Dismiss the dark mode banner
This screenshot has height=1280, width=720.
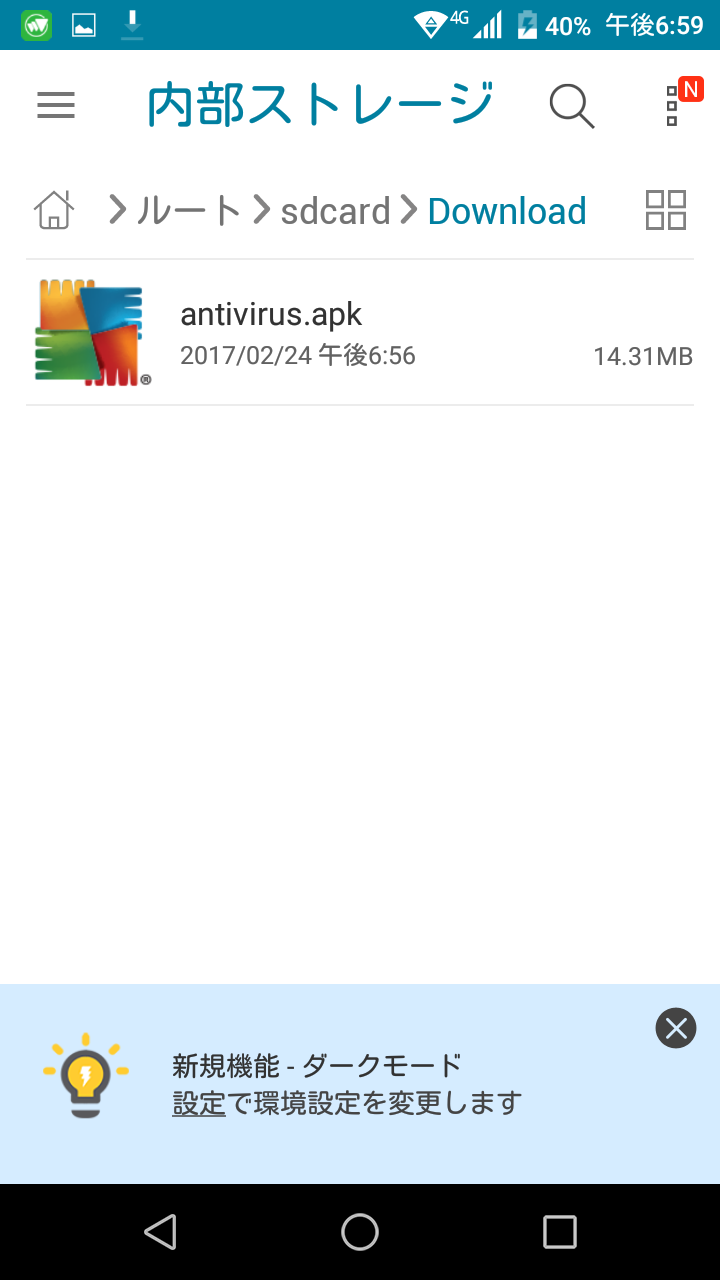pyautogui.click(x=676, y=1028)
